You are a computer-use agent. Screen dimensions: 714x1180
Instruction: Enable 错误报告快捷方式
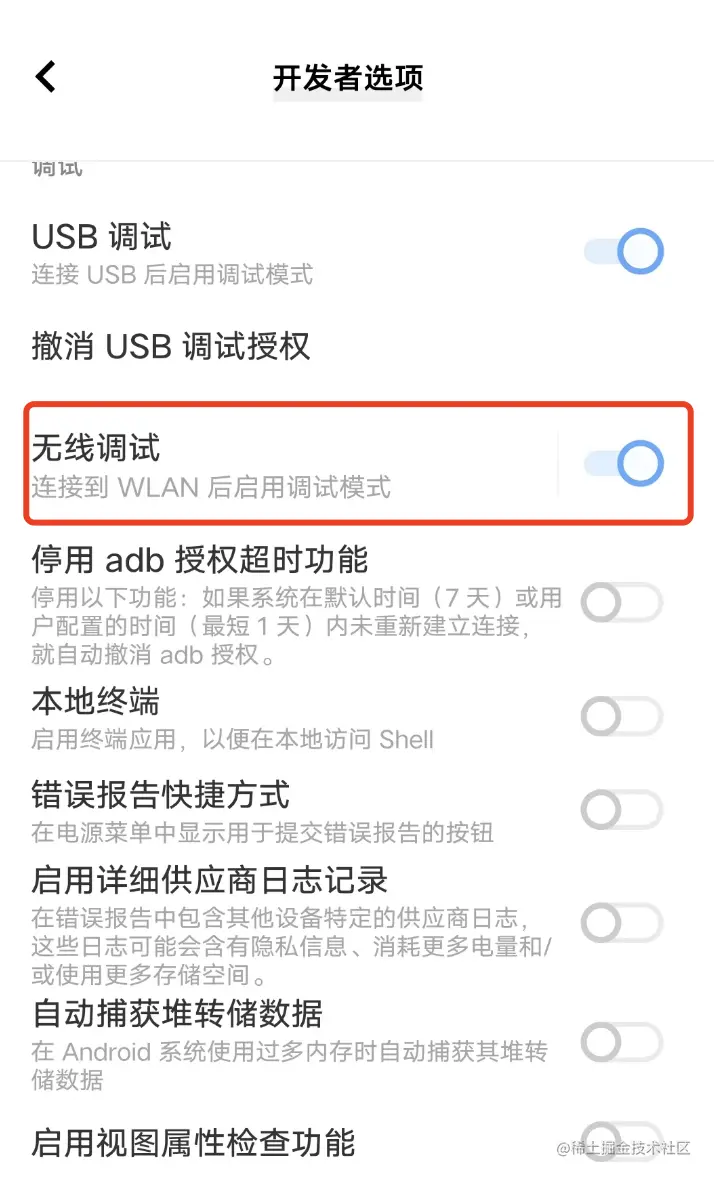pyautogui.click(x=621, y=810)
